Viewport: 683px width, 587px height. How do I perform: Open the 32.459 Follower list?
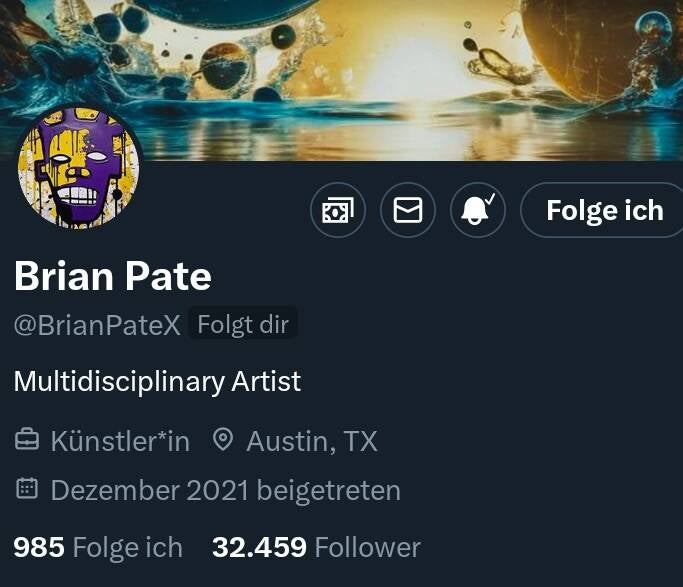click(316, 547)
